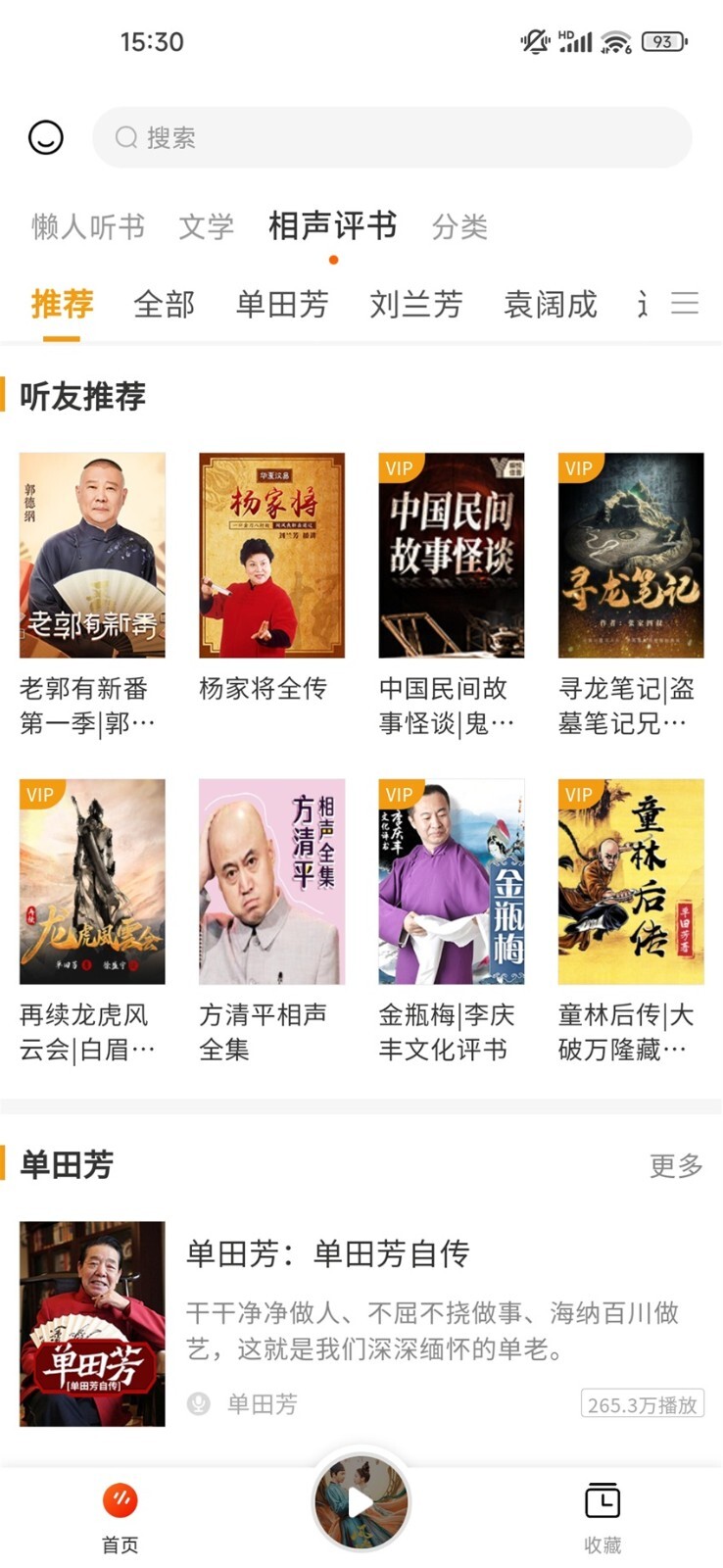Select the 刘兰芳 filter tab

pos(415,305)
